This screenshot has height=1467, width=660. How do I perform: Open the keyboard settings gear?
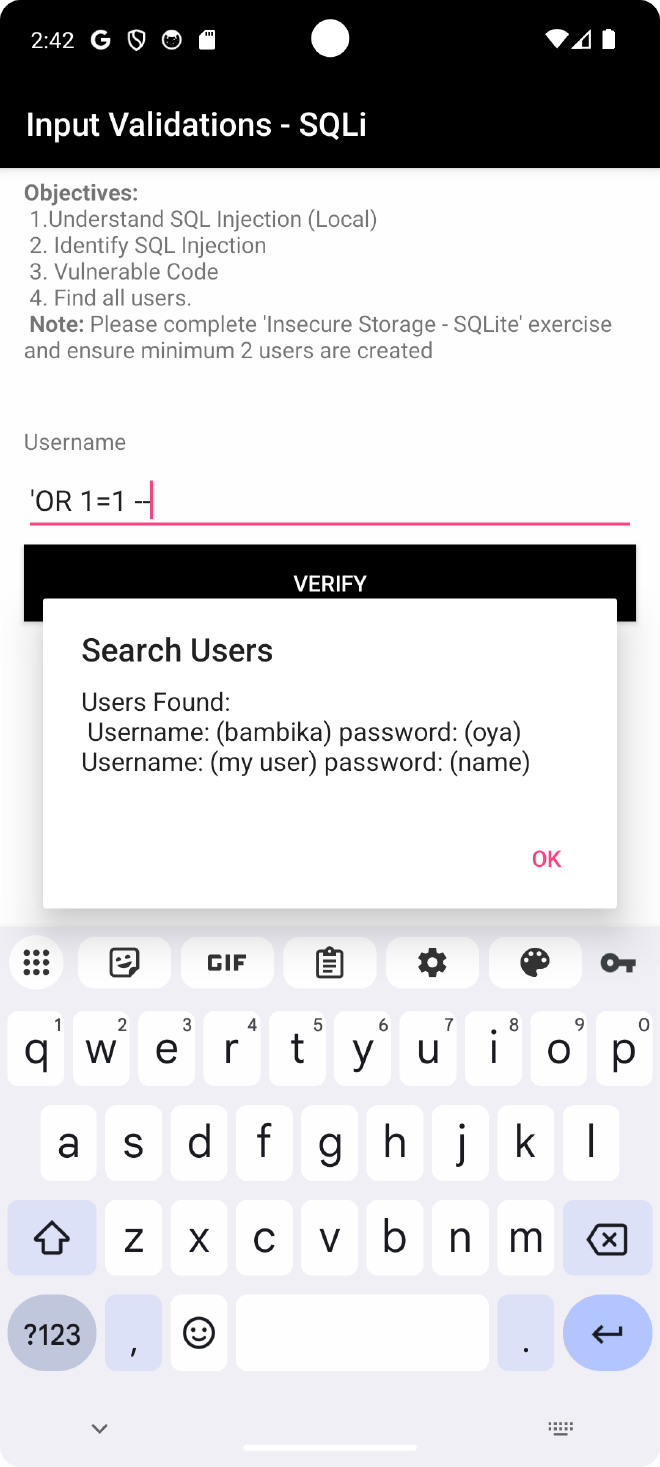(432, 963)
